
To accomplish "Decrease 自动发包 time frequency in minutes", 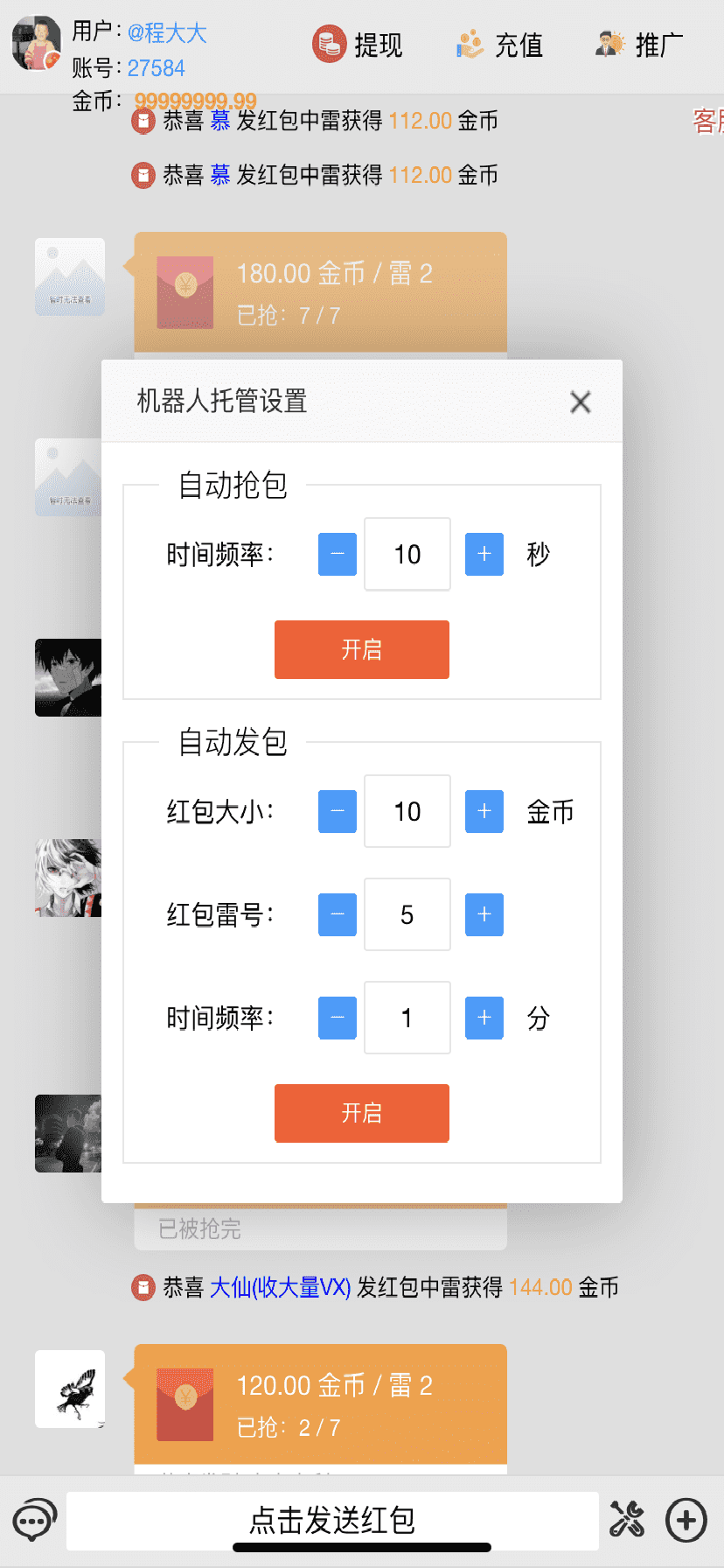I will (338, 1018).
